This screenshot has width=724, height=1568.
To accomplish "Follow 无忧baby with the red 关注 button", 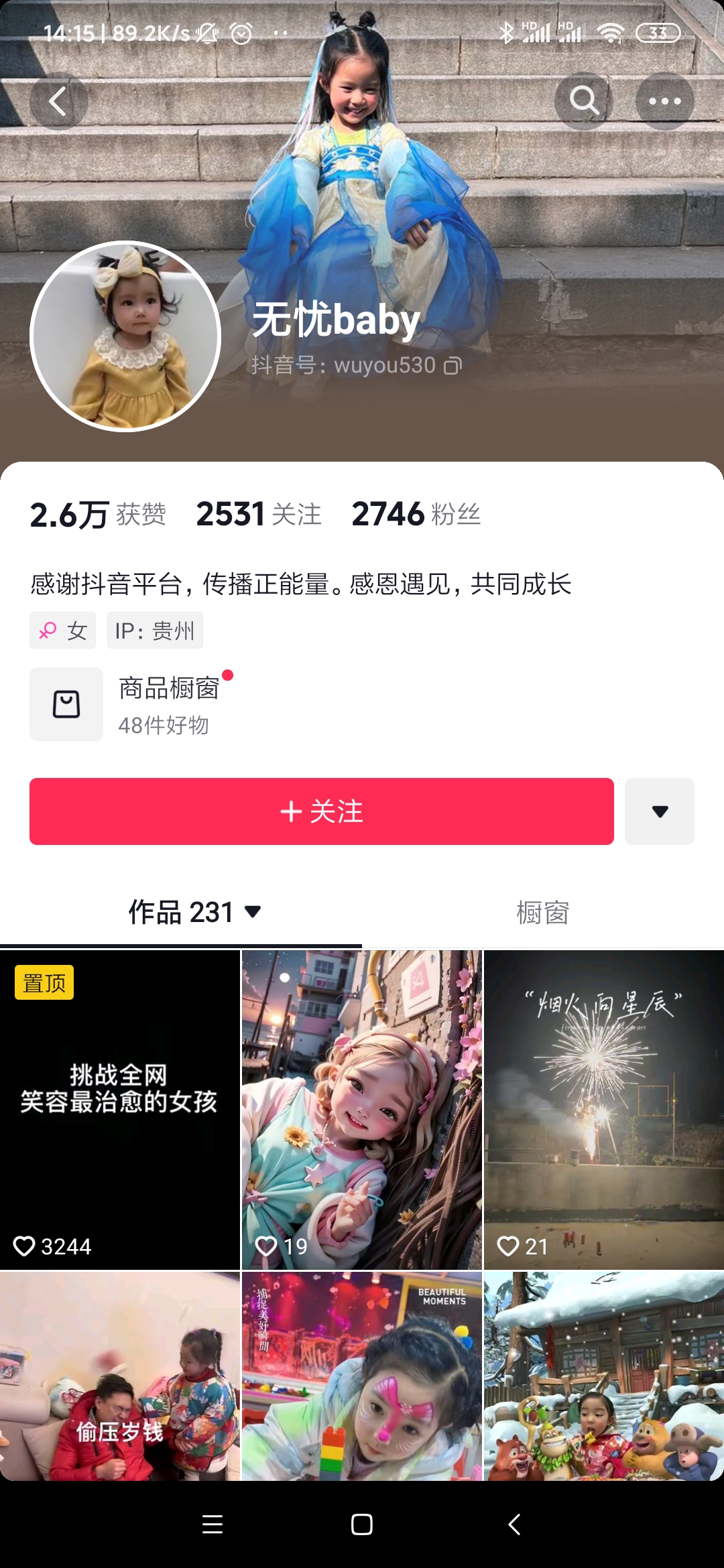I will pyautogui.click(x=322, y=811).
